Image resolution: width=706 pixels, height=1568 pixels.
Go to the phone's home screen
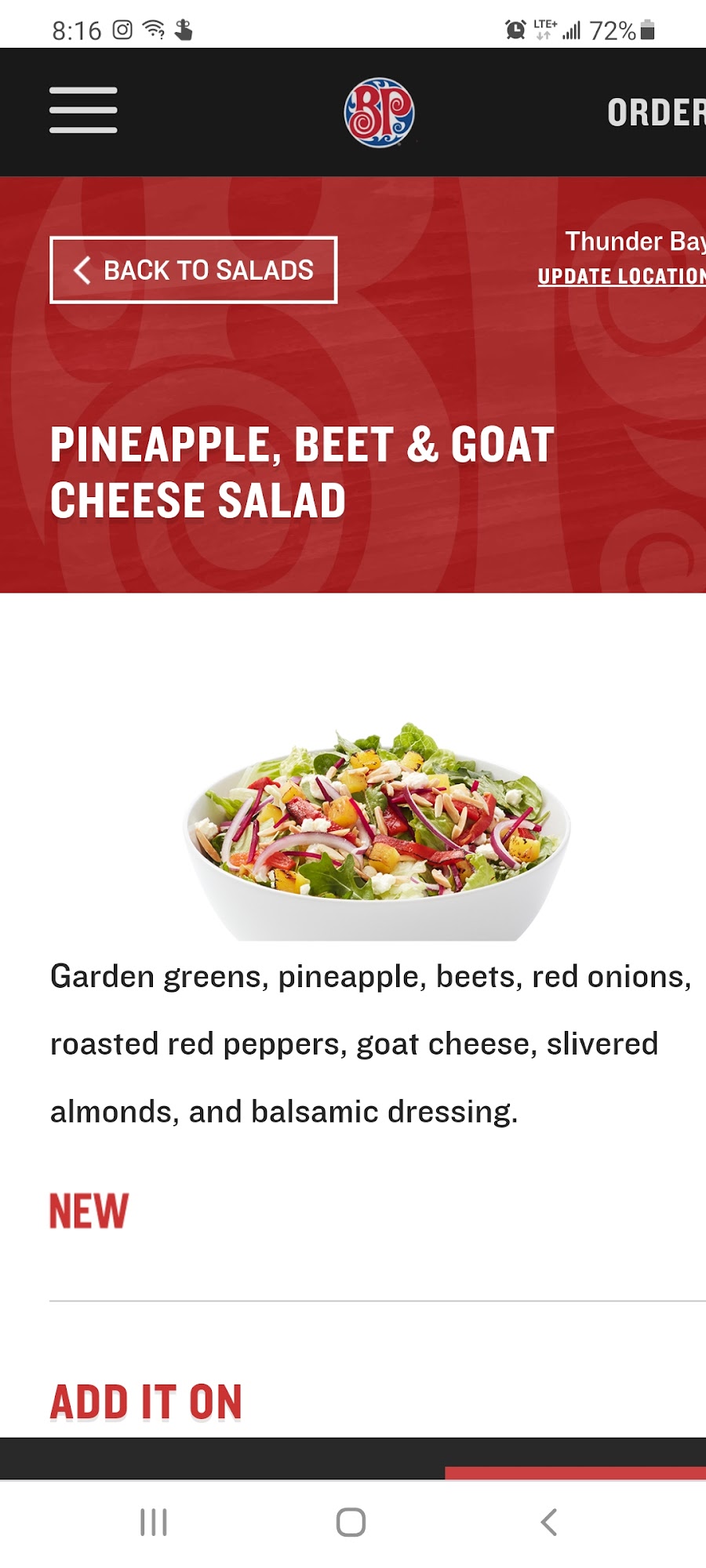[x=351, y=1522]
